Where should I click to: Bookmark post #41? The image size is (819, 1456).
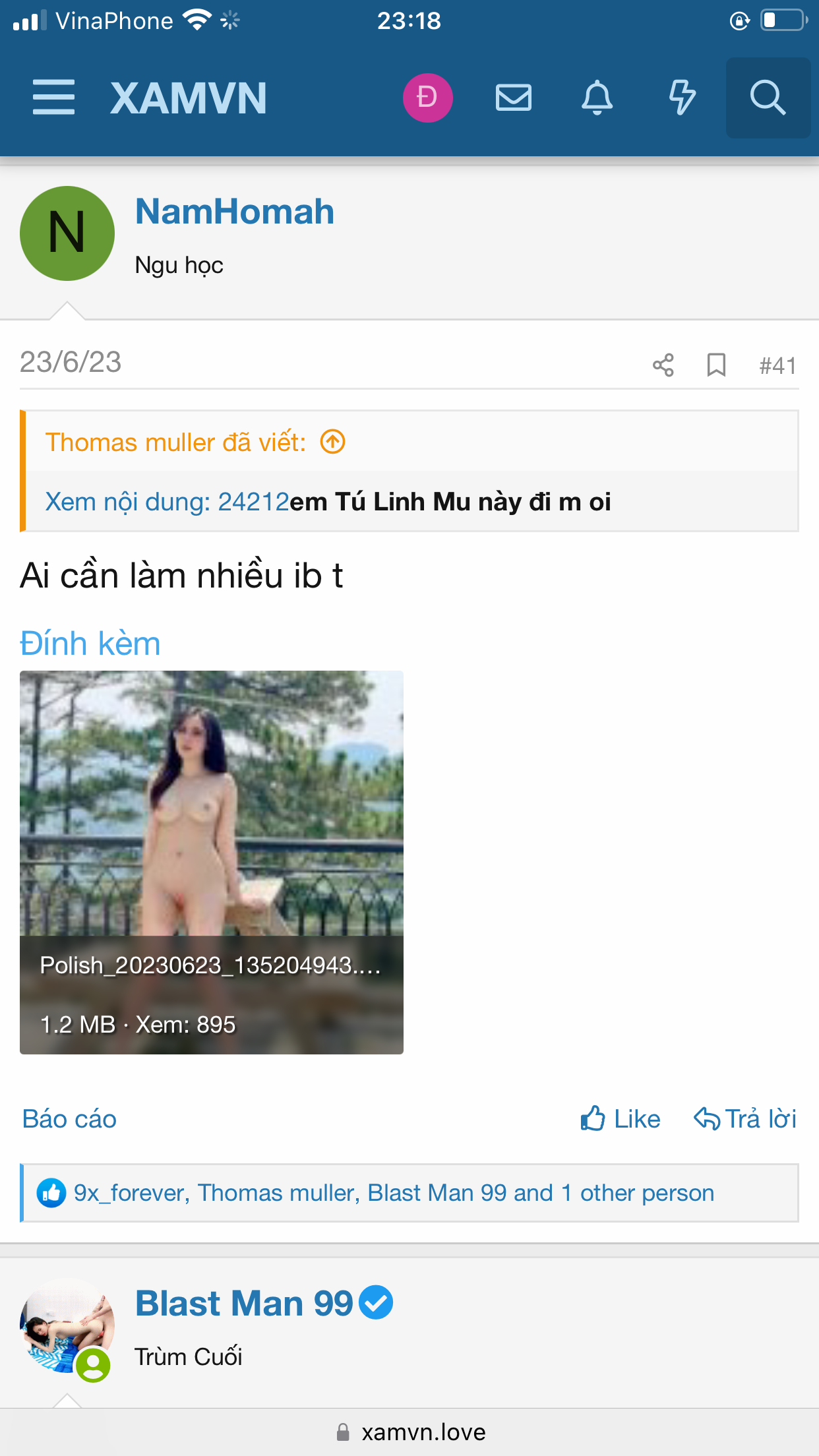[x=716, y=365]
